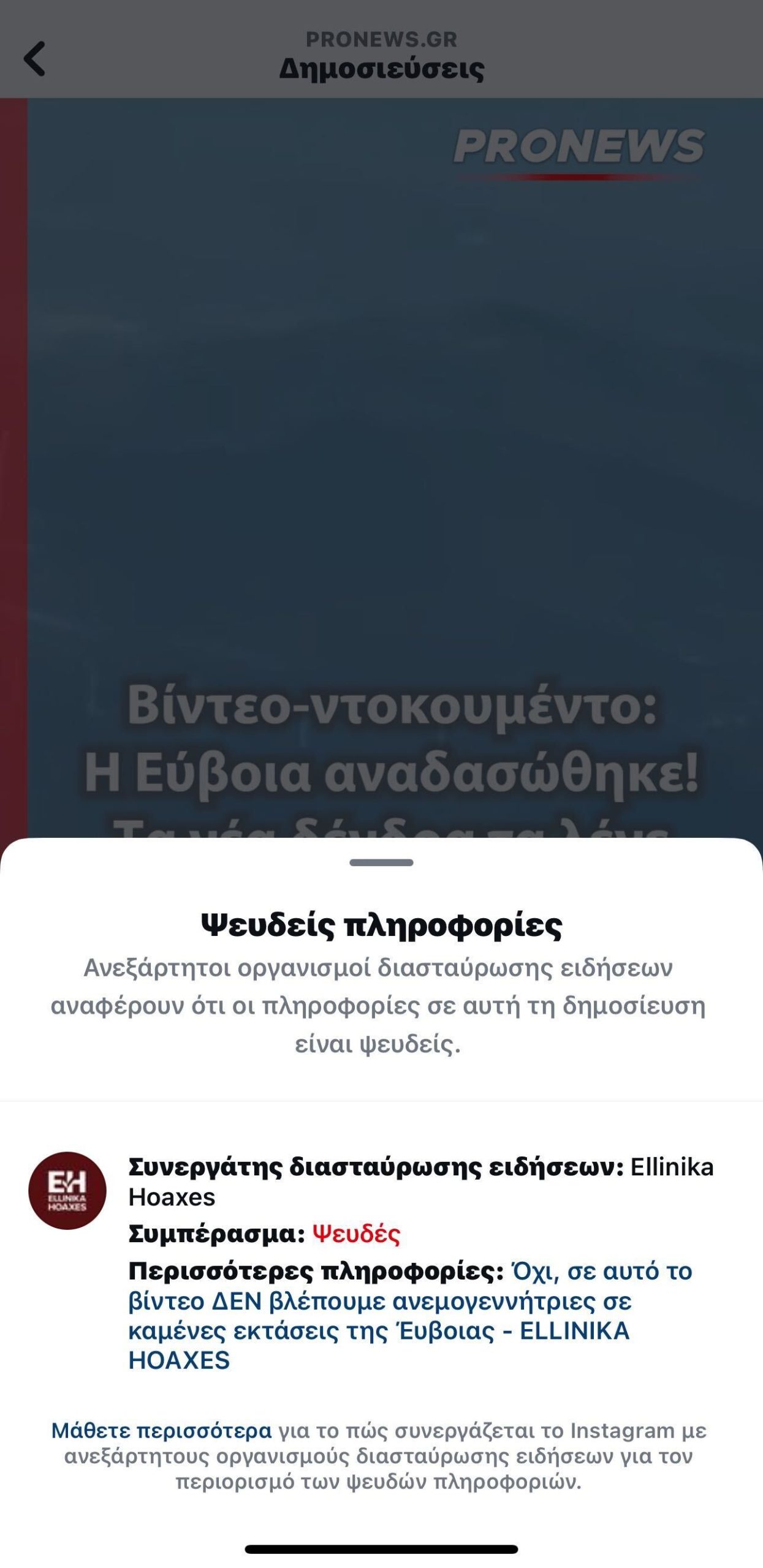Open the 'Μάθετε περισσότερα' link
This screenshot has width=763, height=1568.
point(161,1431)
